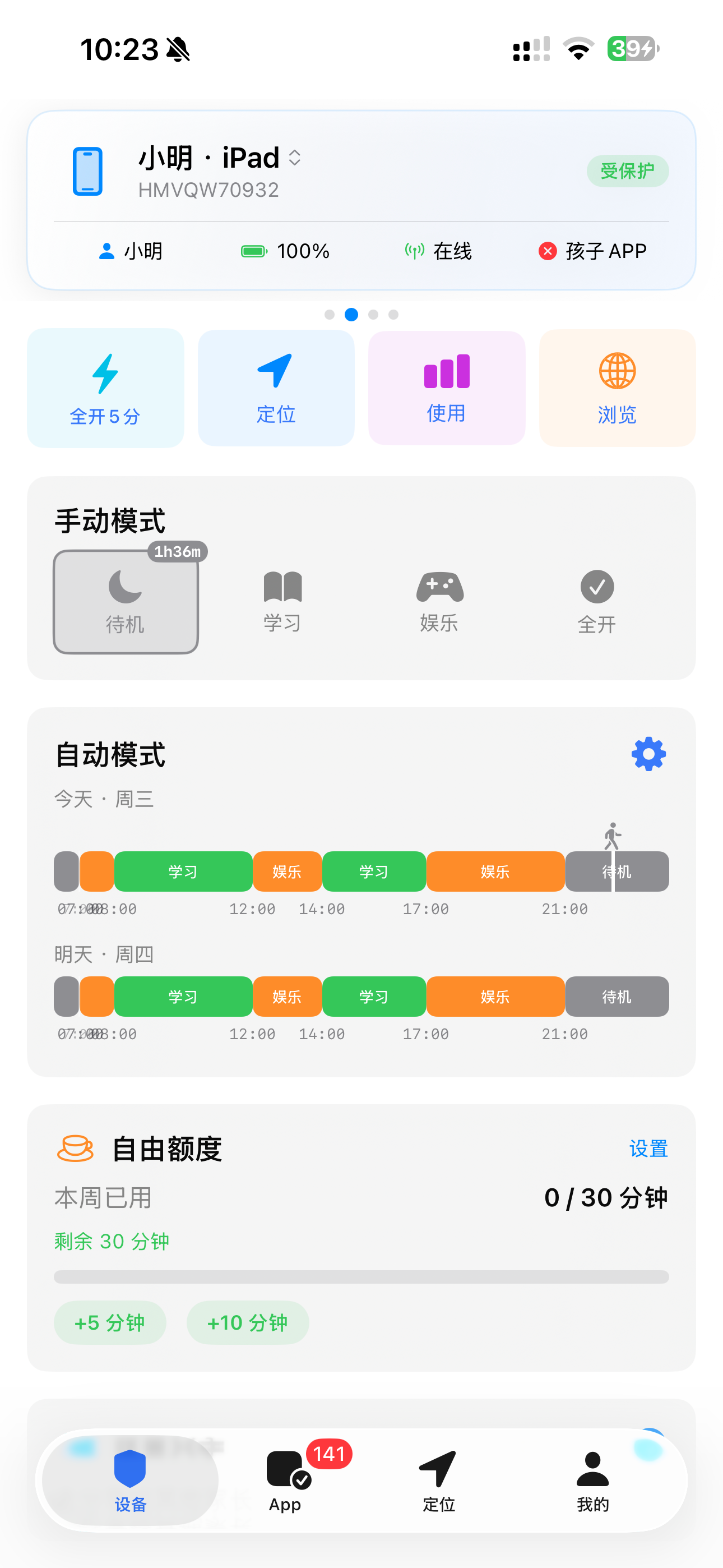
Task: Select 全开 manual mode
Action: (596, 601)
